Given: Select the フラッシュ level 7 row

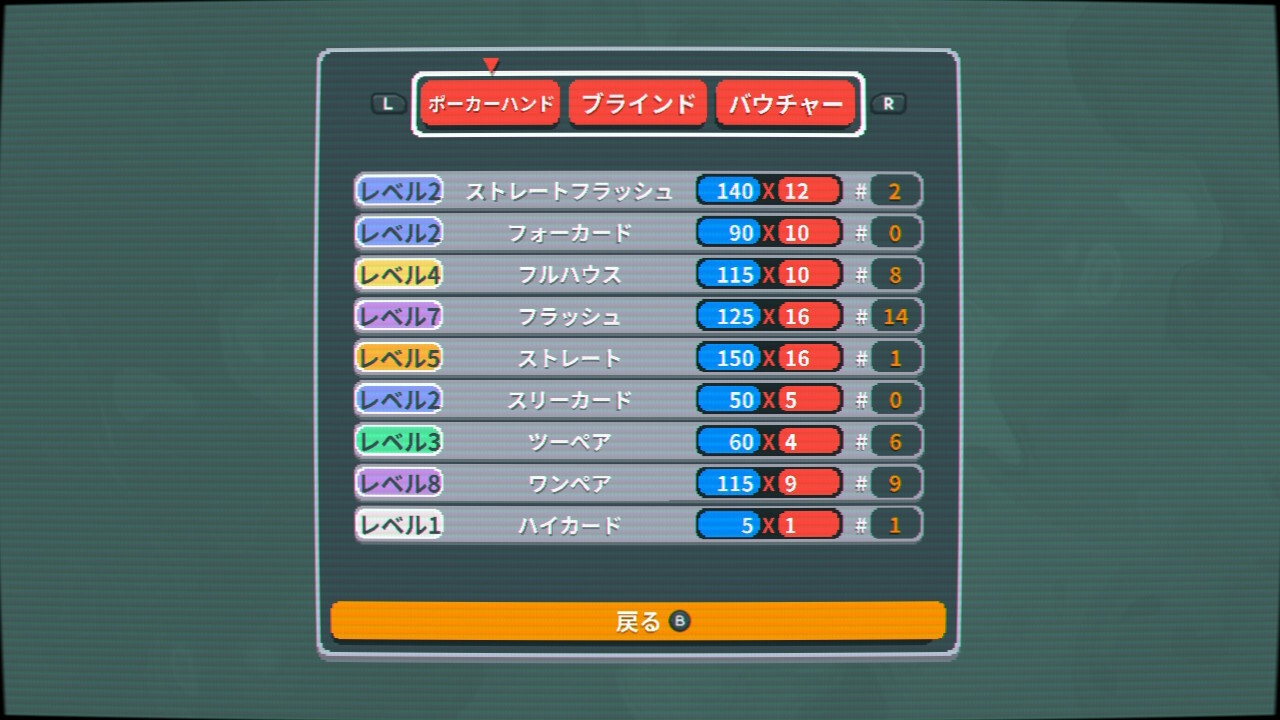Looking at the screenshot, I should coord(638,316).
